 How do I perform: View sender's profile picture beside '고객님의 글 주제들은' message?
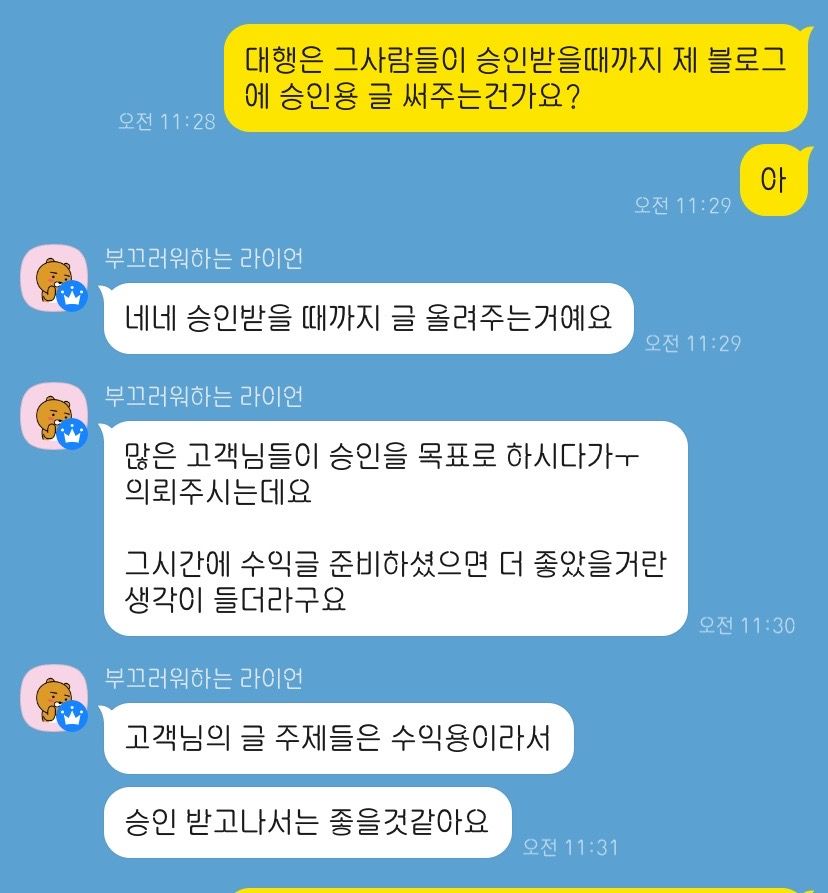[53, 698]
